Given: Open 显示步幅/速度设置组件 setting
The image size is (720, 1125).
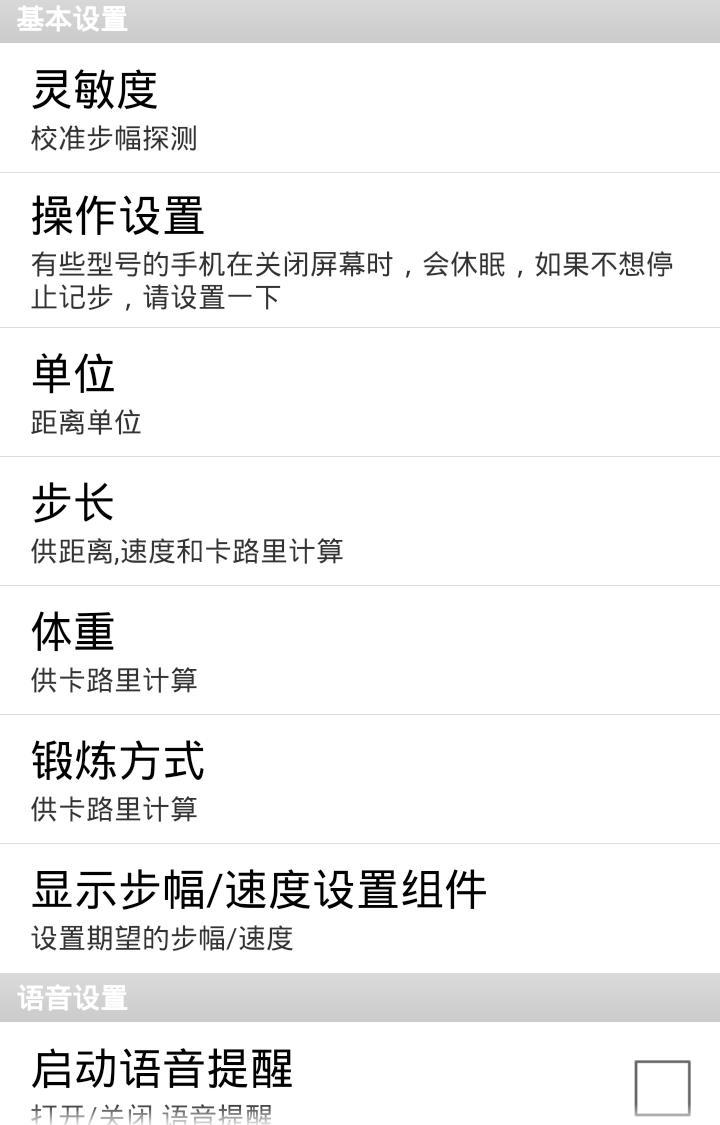Looking at the screenshot, I should coord(360,908).
